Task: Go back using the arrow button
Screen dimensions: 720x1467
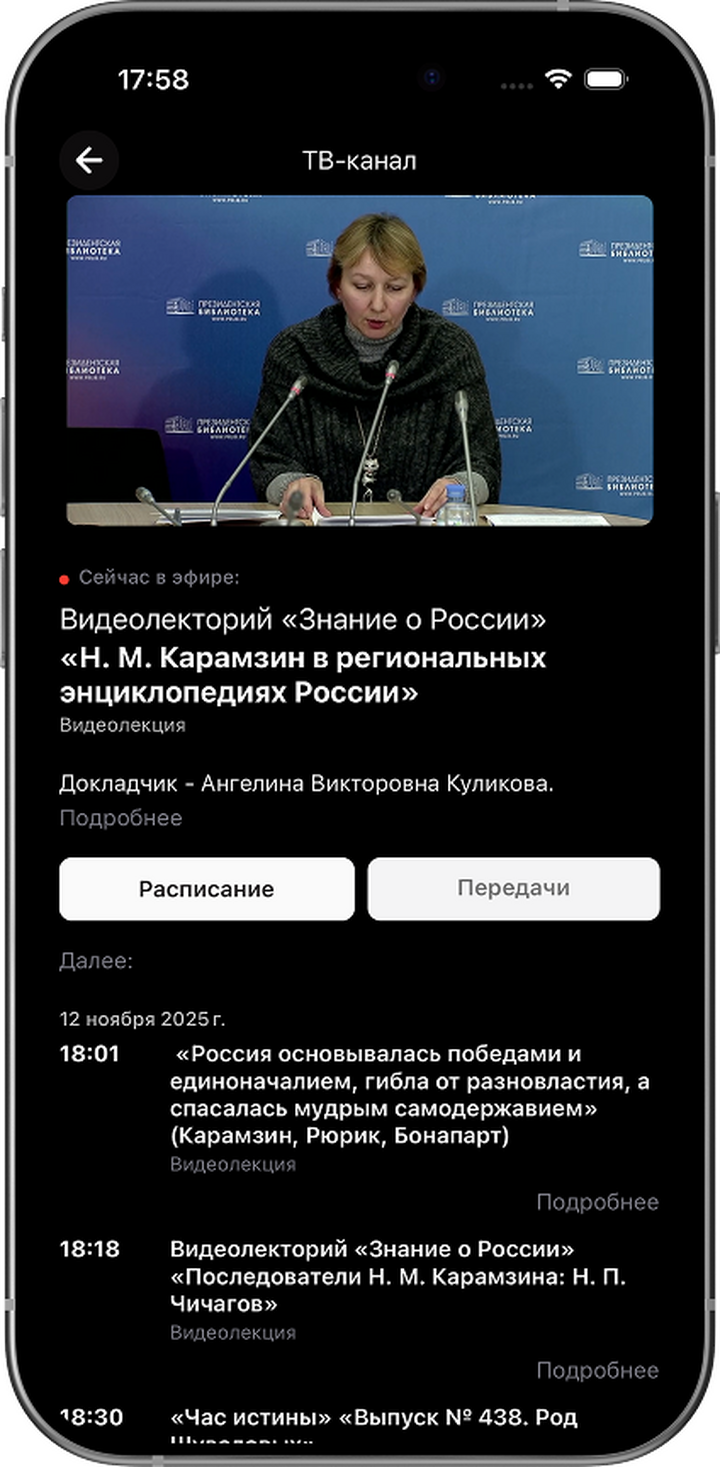Action: 89,160
